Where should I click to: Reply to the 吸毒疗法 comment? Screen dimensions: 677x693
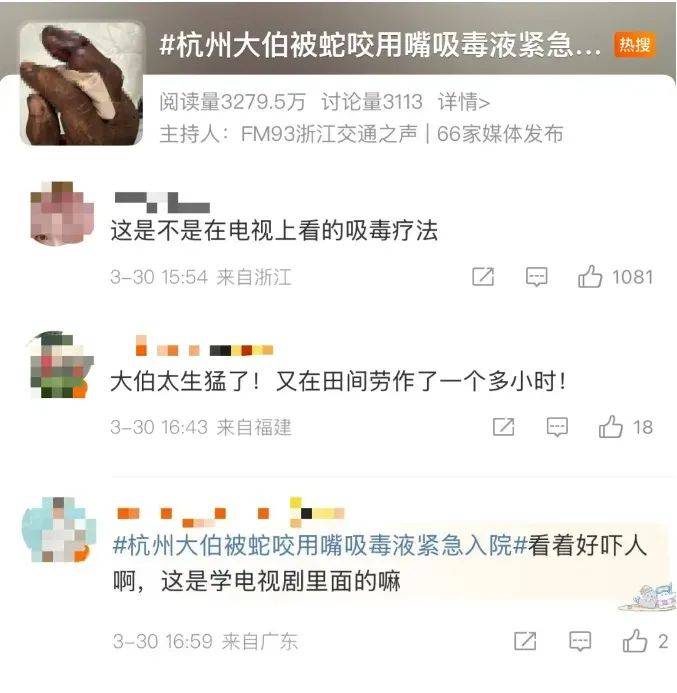point(537,277)
